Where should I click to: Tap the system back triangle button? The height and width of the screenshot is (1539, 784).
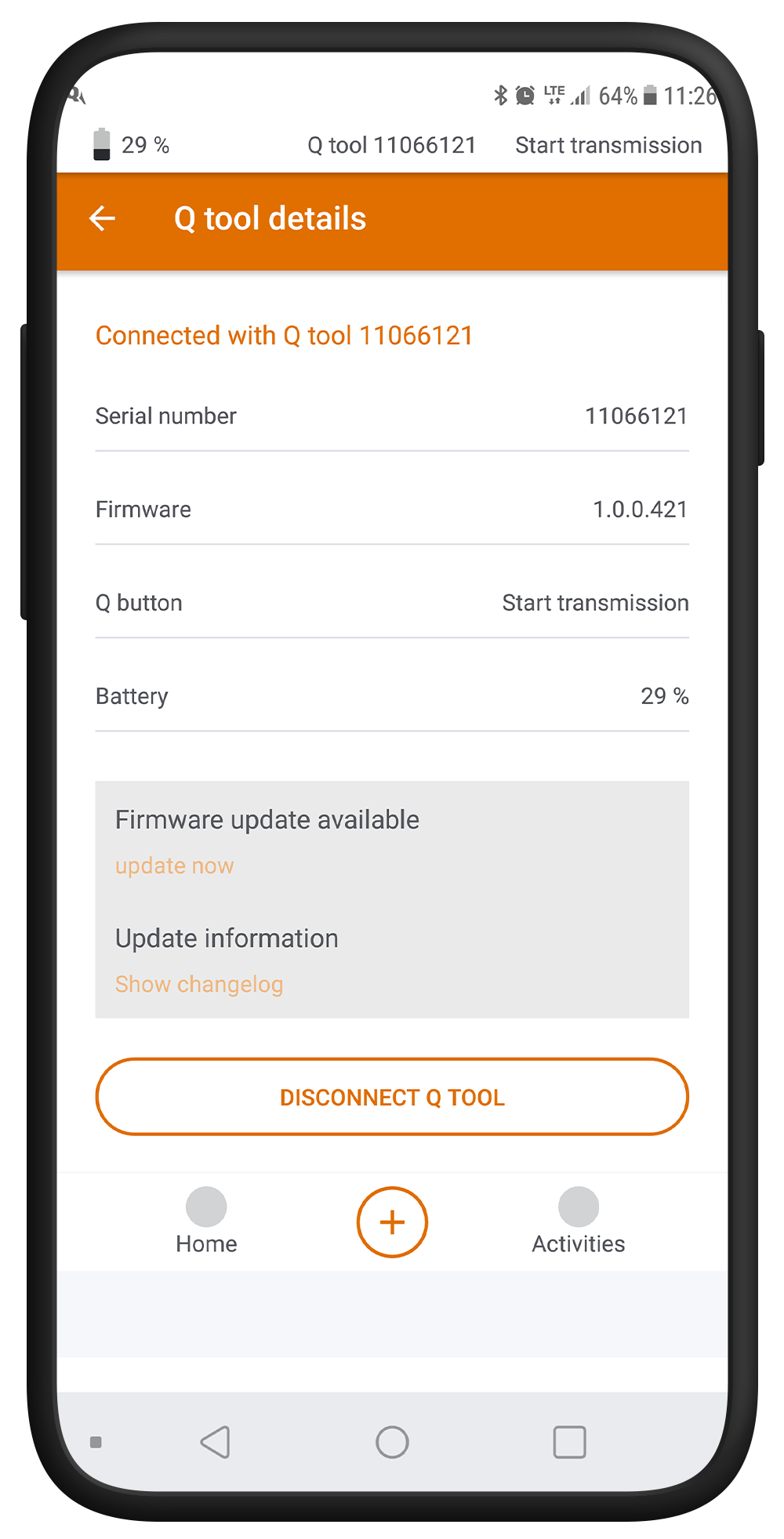[215, 1442]
